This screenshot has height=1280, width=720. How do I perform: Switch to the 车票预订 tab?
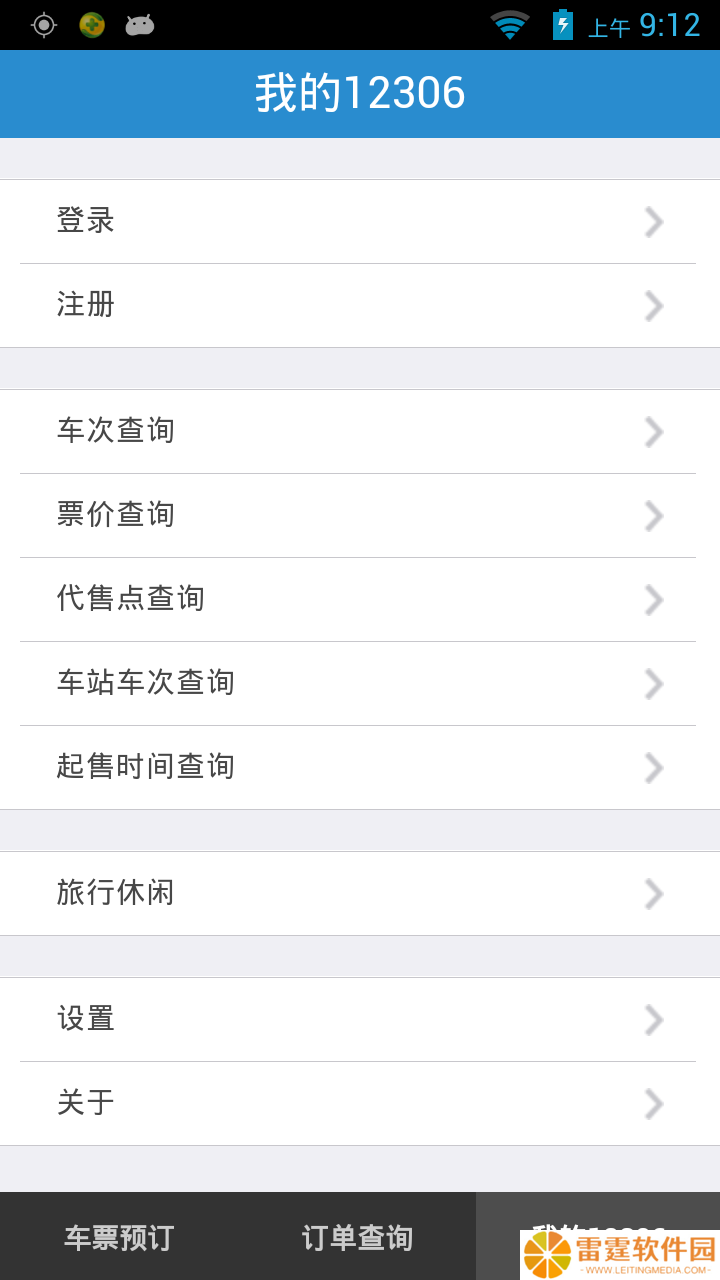point(119,1237)
